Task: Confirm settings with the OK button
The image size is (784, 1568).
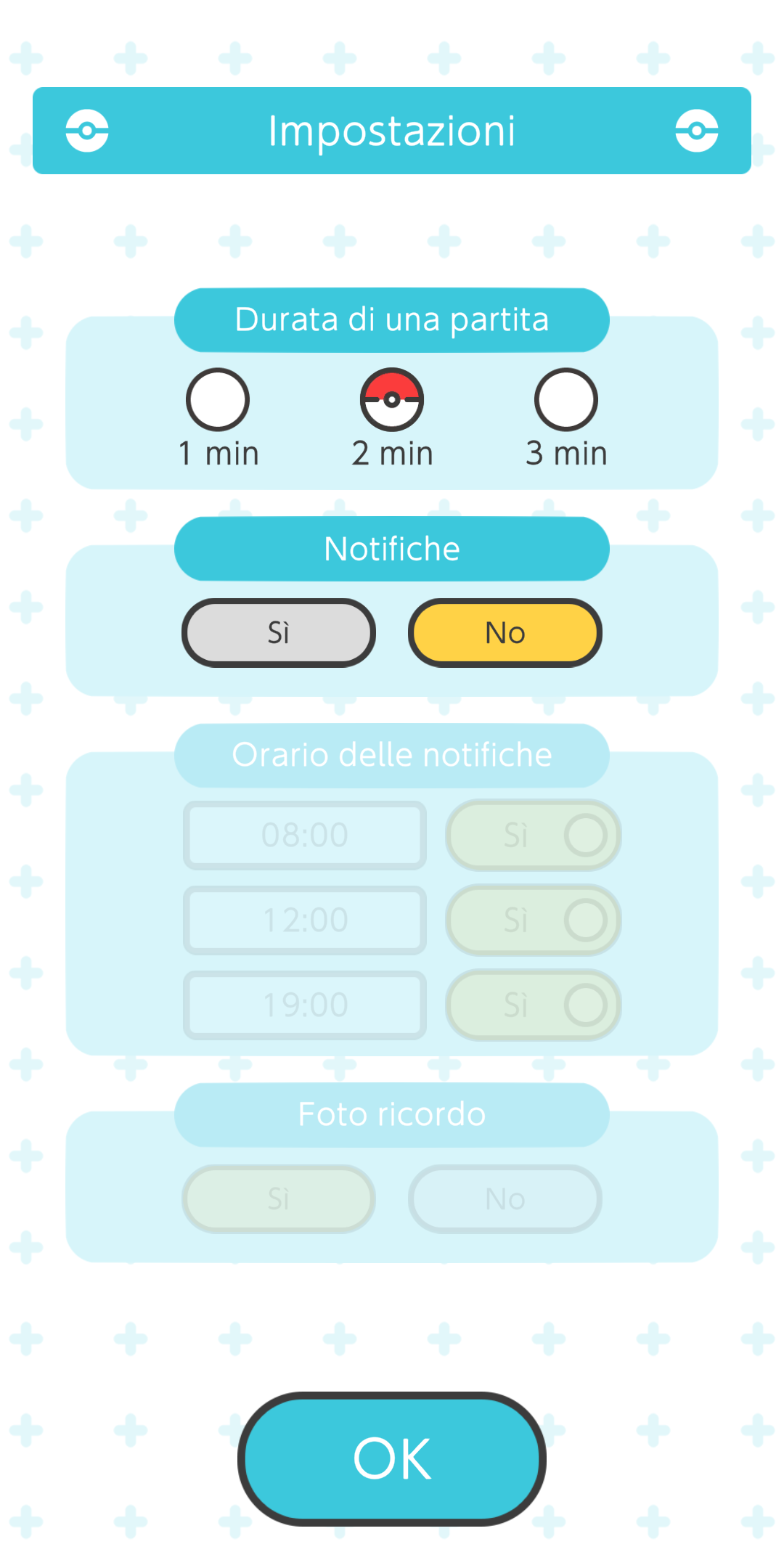Action: point(392,1459)
